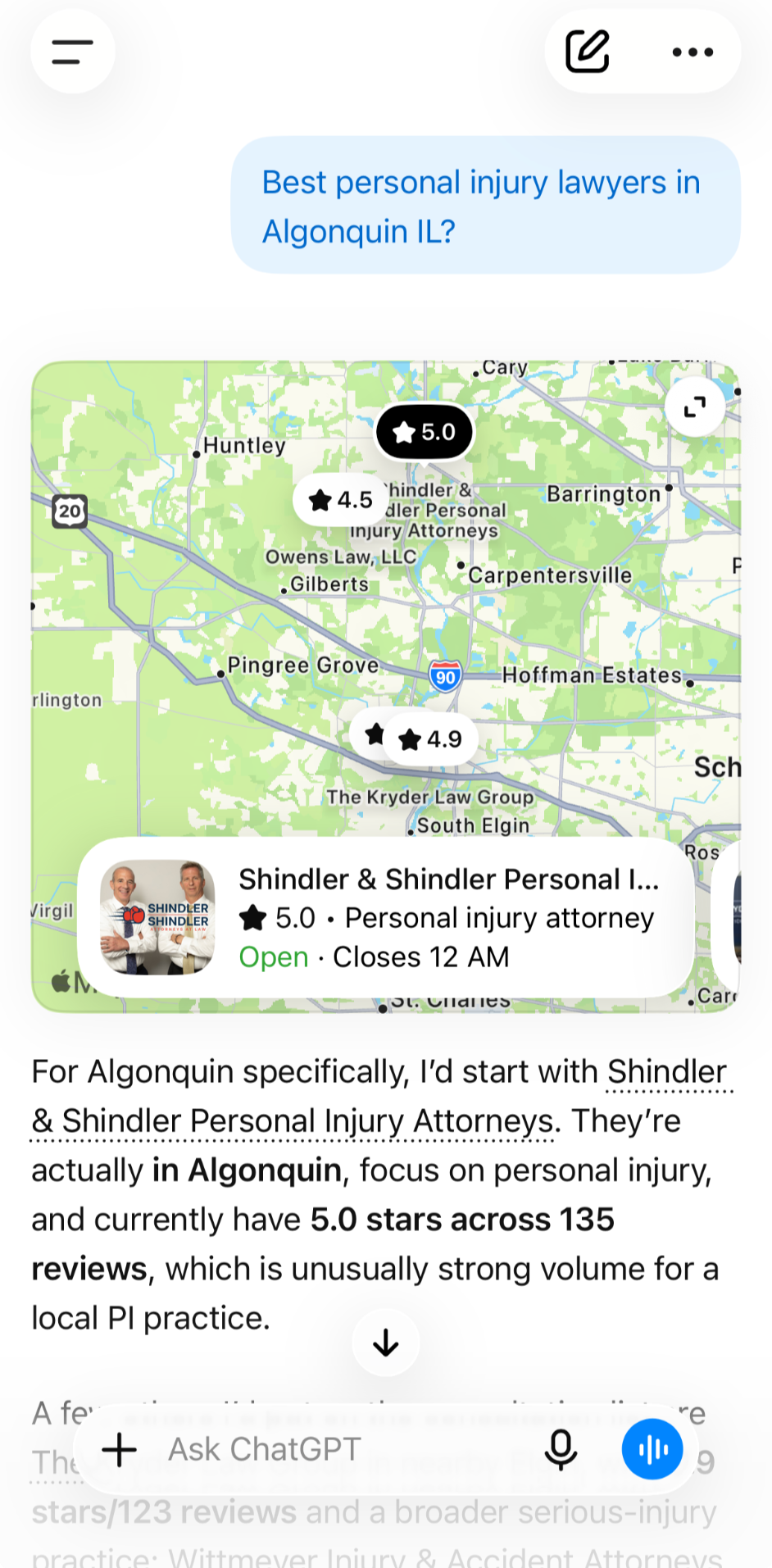
Task: Start a new chat
Action: point(588,52)
